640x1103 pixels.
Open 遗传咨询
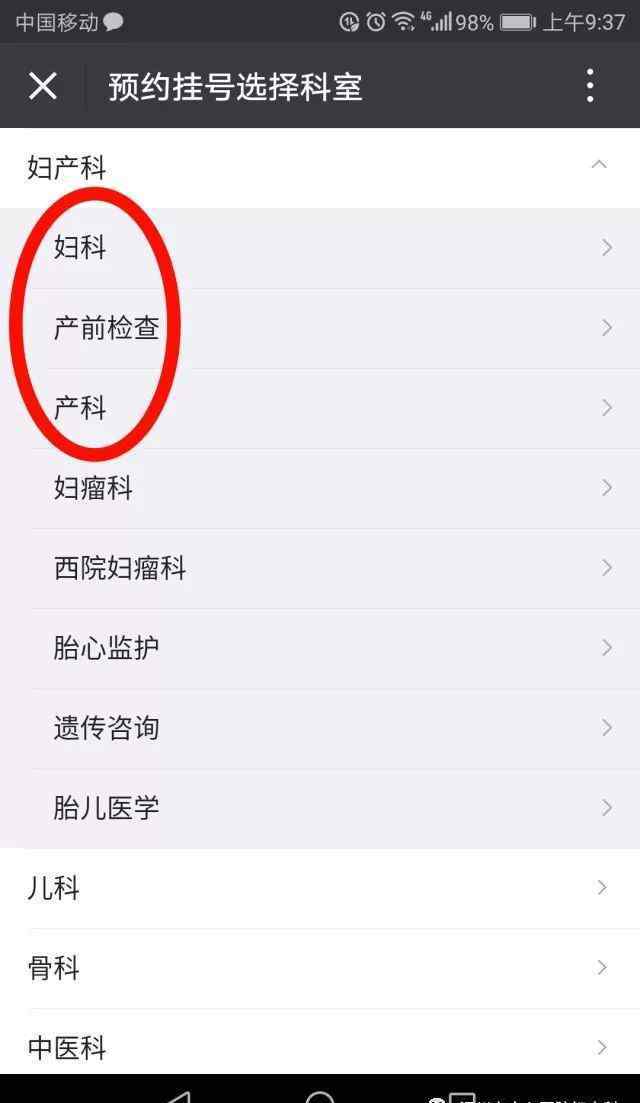point(320,728)
